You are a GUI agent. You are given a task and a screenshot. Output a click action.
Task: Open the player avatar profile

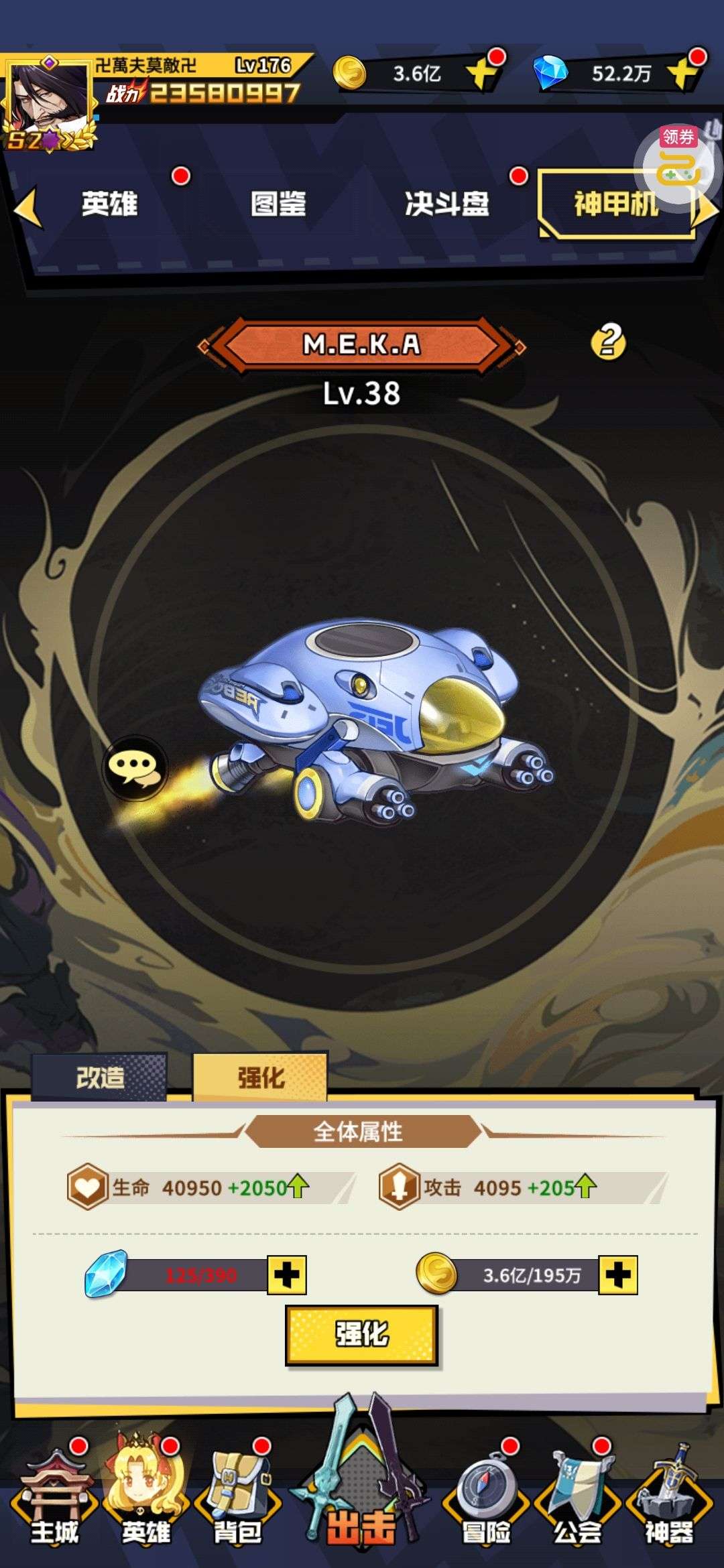[x=48, y=104]
